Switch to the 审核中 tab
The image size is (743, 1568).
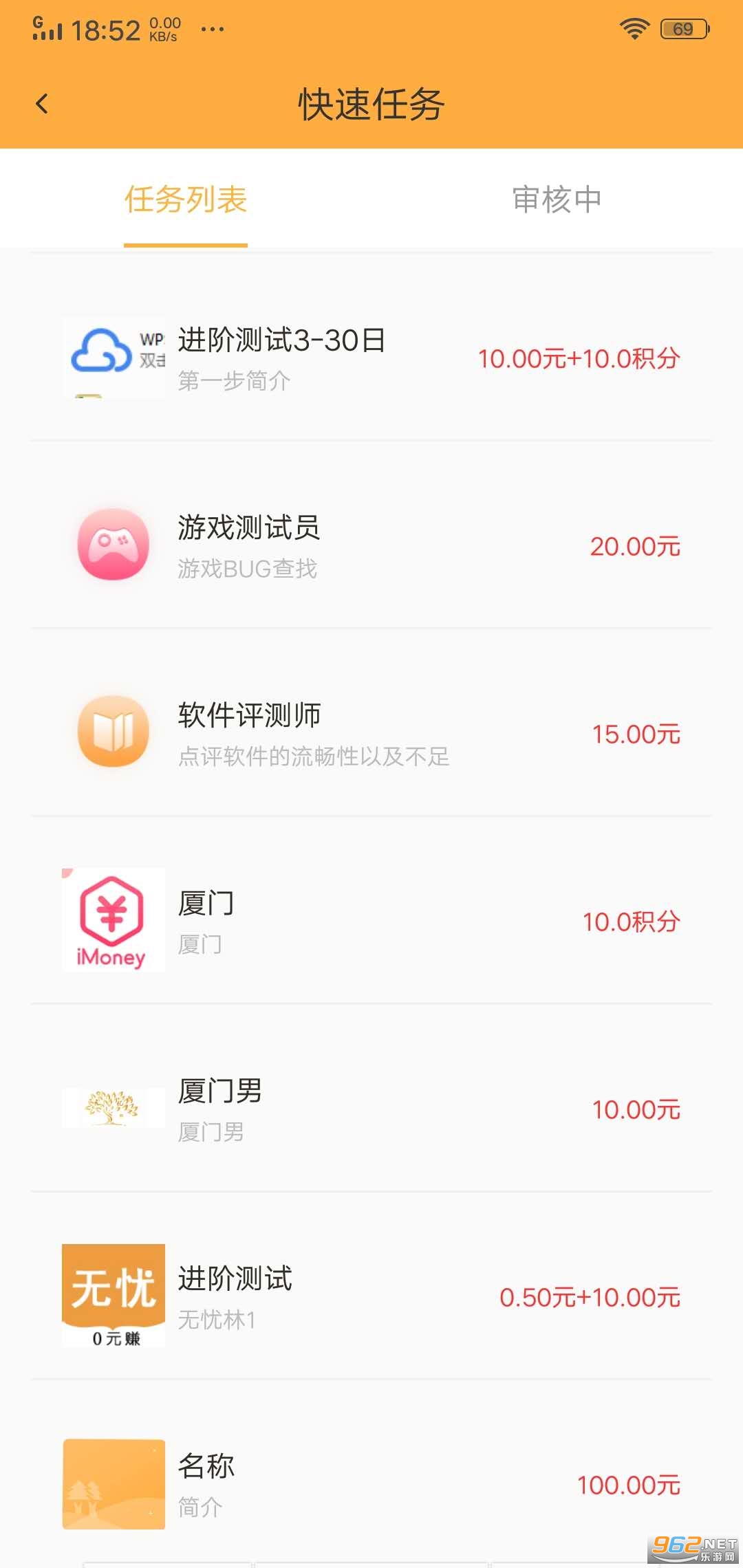[557, 199]
